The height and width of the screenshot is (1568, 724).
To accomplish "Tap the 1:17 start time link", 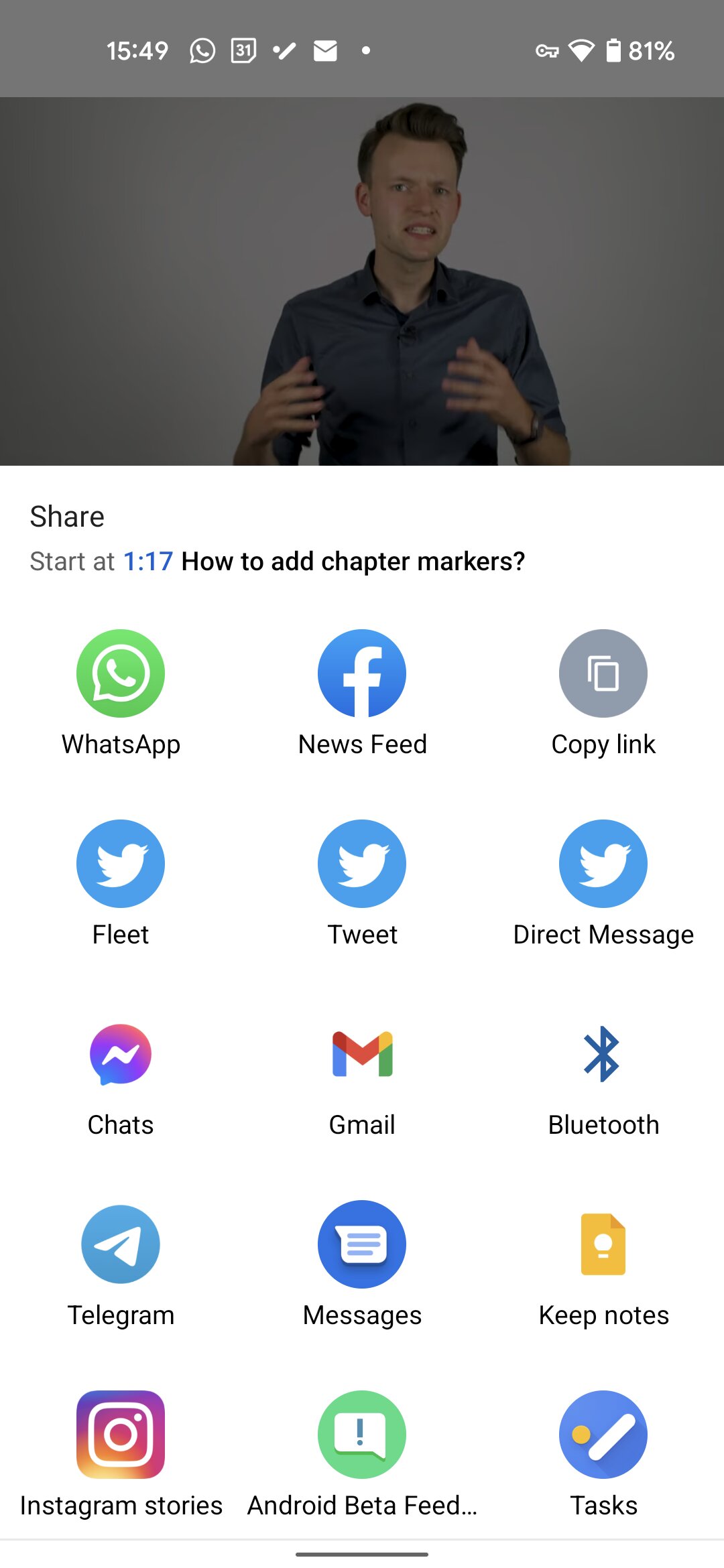I will [x=148, y=562].
